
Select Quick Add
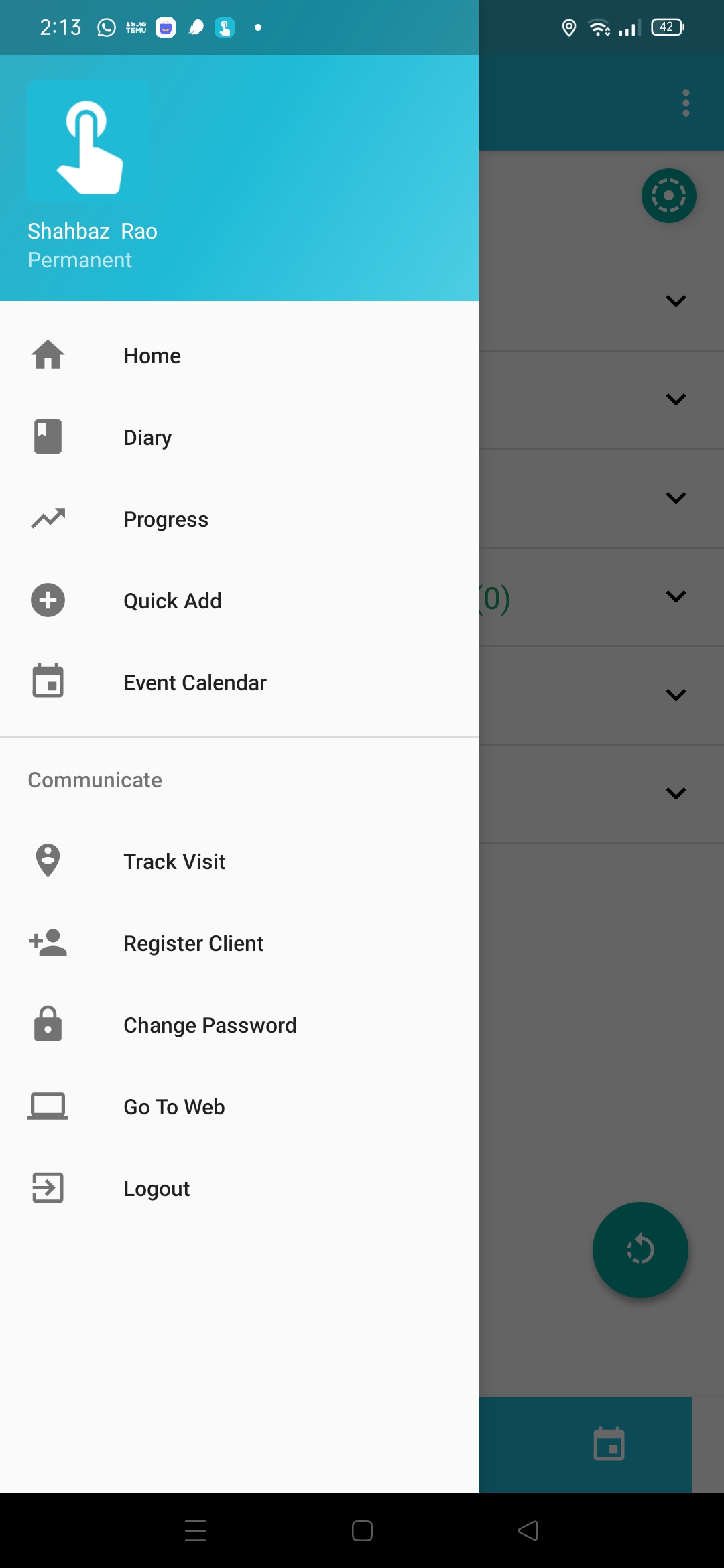[x=172, y=601]
